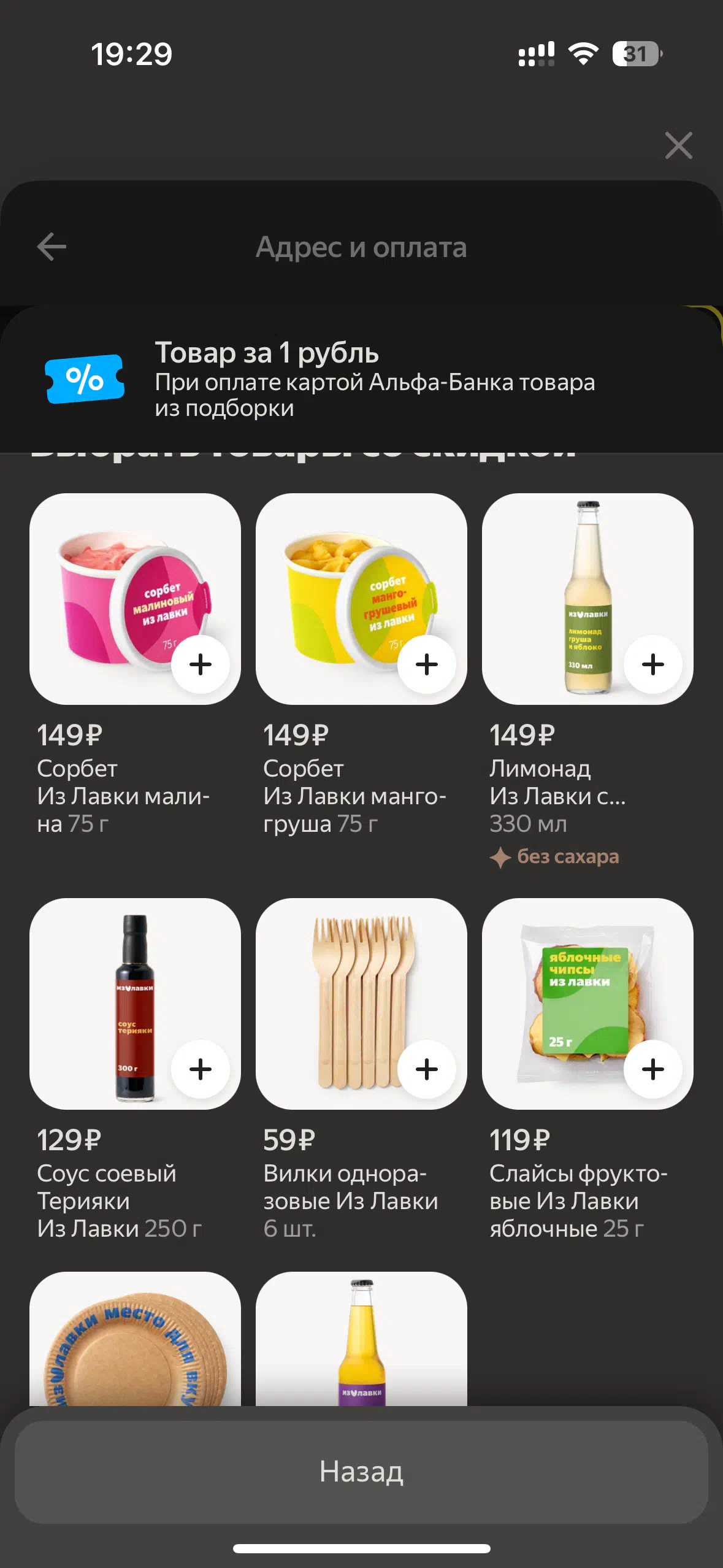Open the Слайсы фруктовые яблочные card
This screenshot has height=1568, width=723.
tap(587, 1070)
